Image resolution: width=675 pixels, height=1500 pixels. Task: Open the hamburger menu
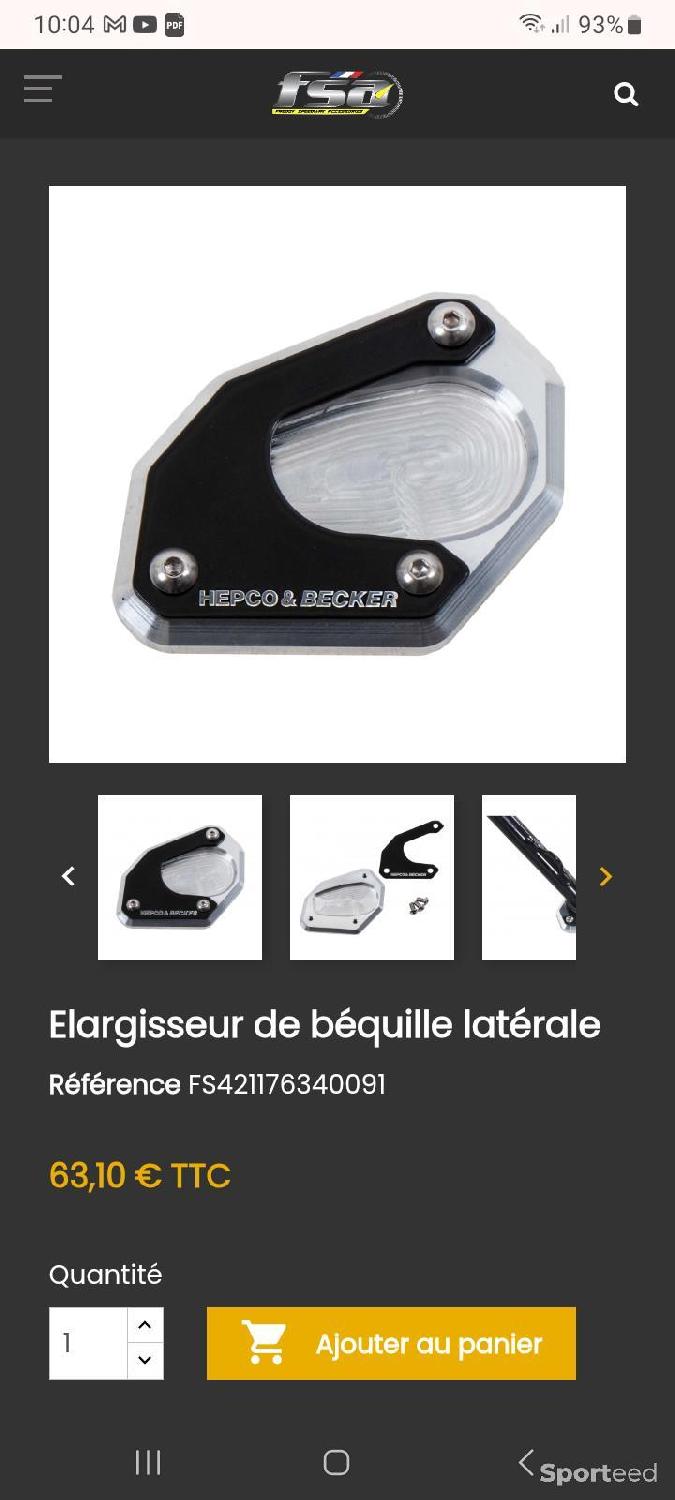pos(42,89)
